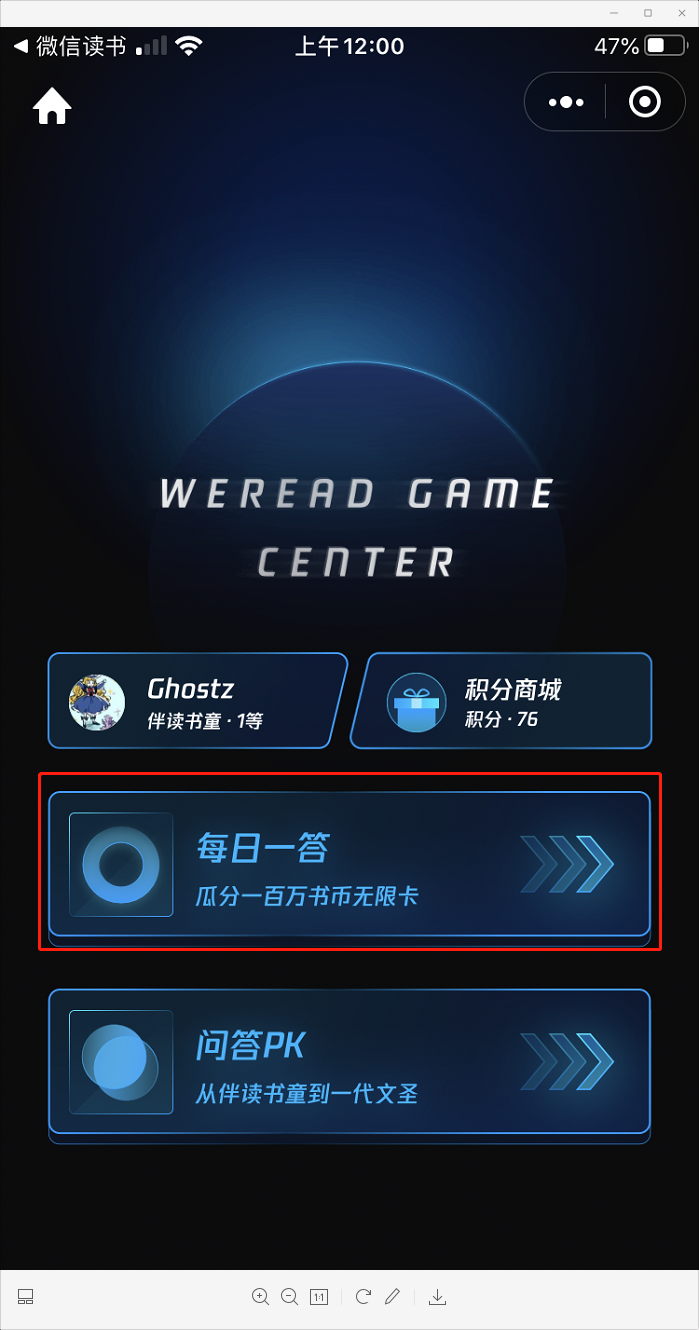Enter the 问答PK challenge
699x1330 pixels.
tap(349, 1062)
